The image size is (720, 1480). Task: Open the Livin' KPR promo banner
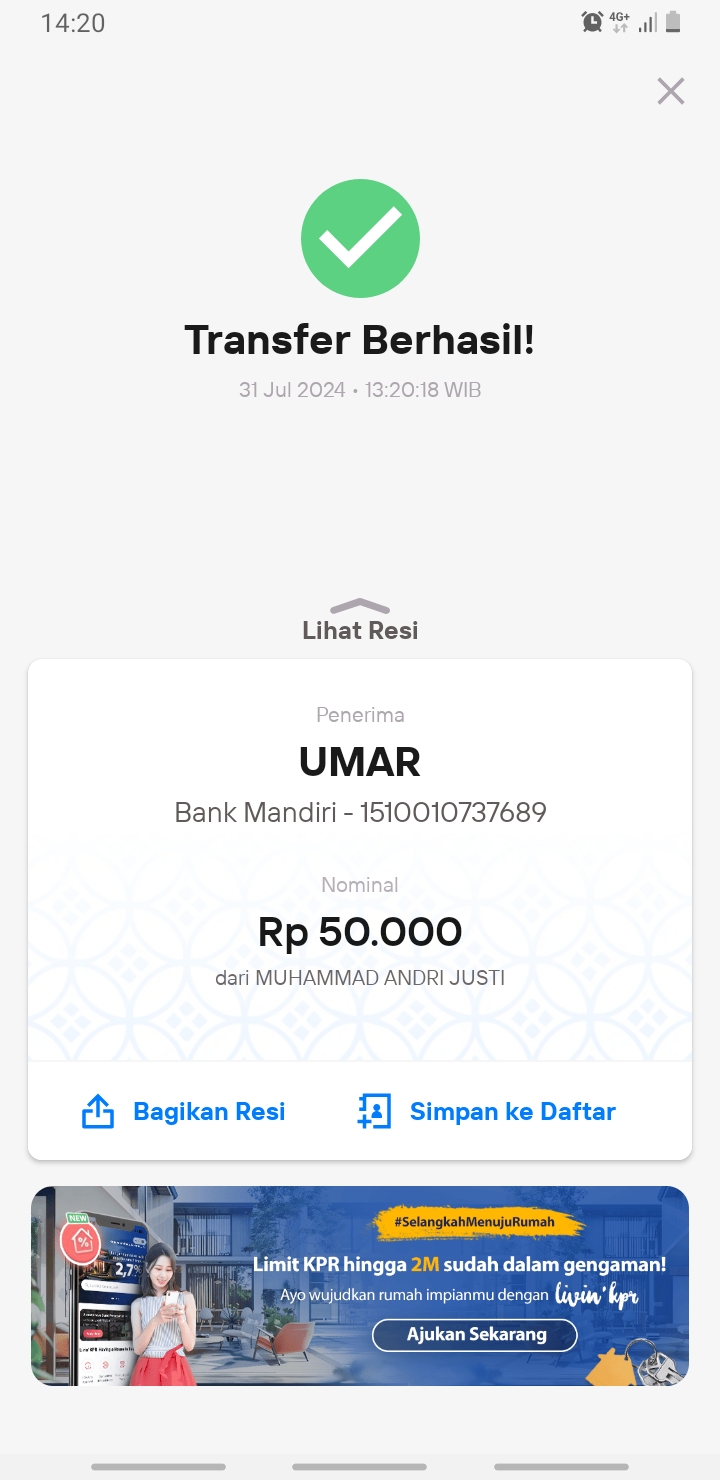(360, 1285)
